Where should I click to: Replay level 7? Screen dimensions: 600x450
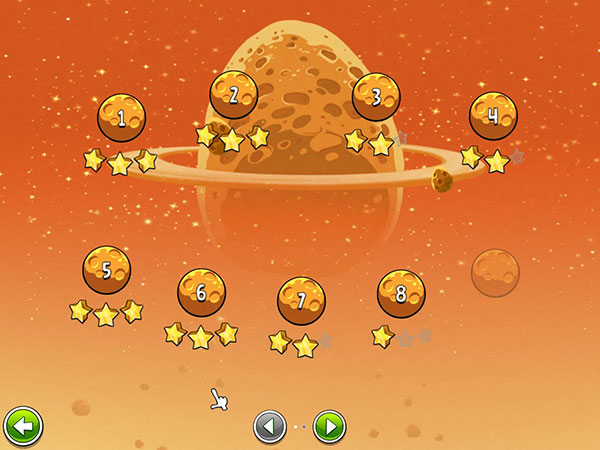[x=301, y=300]
